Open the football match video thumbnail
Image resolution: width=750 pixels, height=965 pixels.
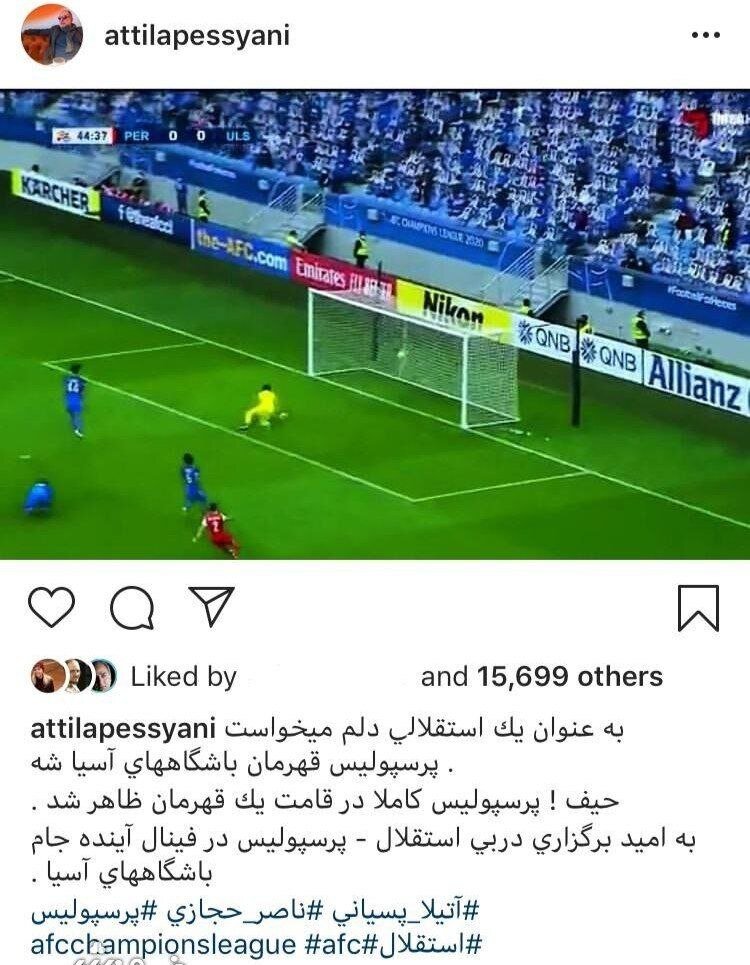click(375, 325)
